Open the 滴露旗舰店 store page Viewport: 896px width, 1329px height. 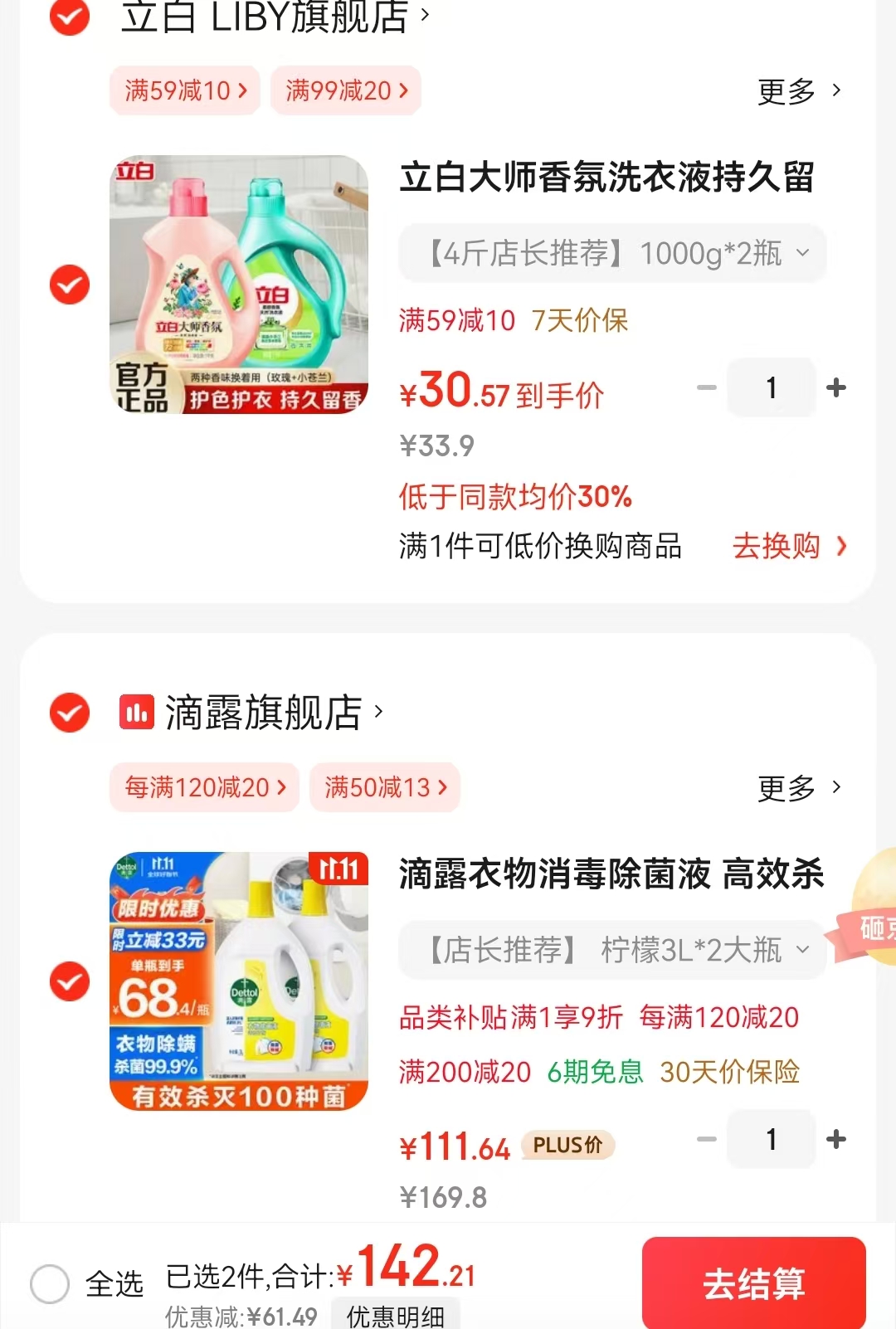tap(264, 713)
